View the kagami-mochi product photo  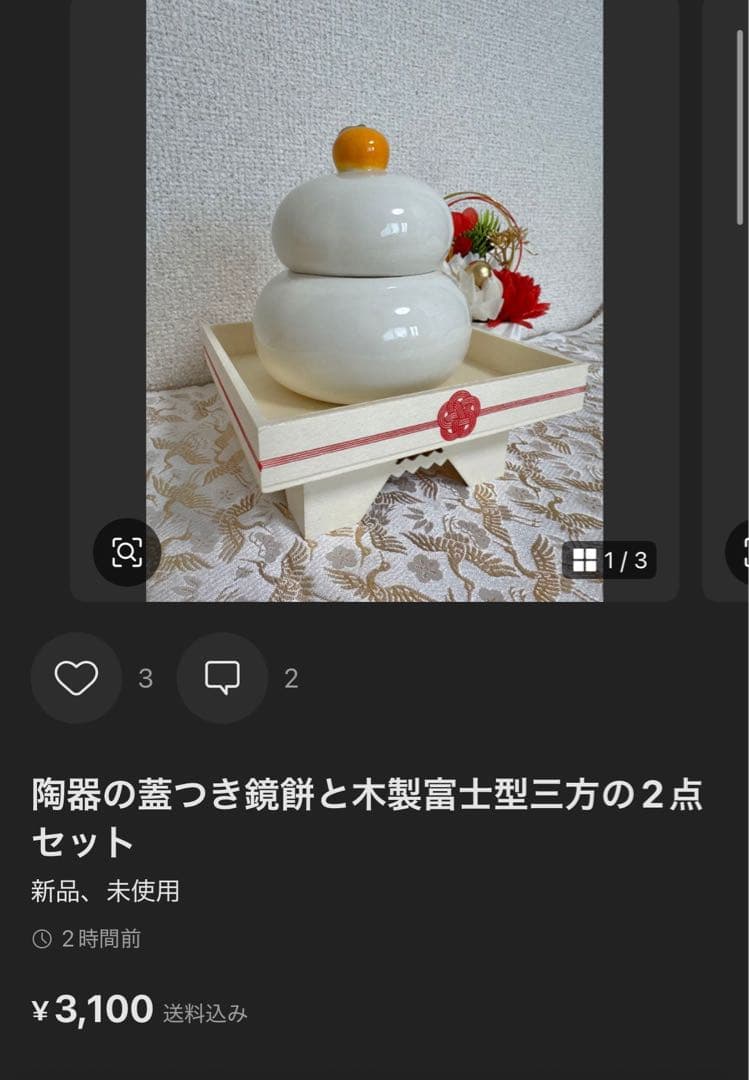(x=375, y=300)
